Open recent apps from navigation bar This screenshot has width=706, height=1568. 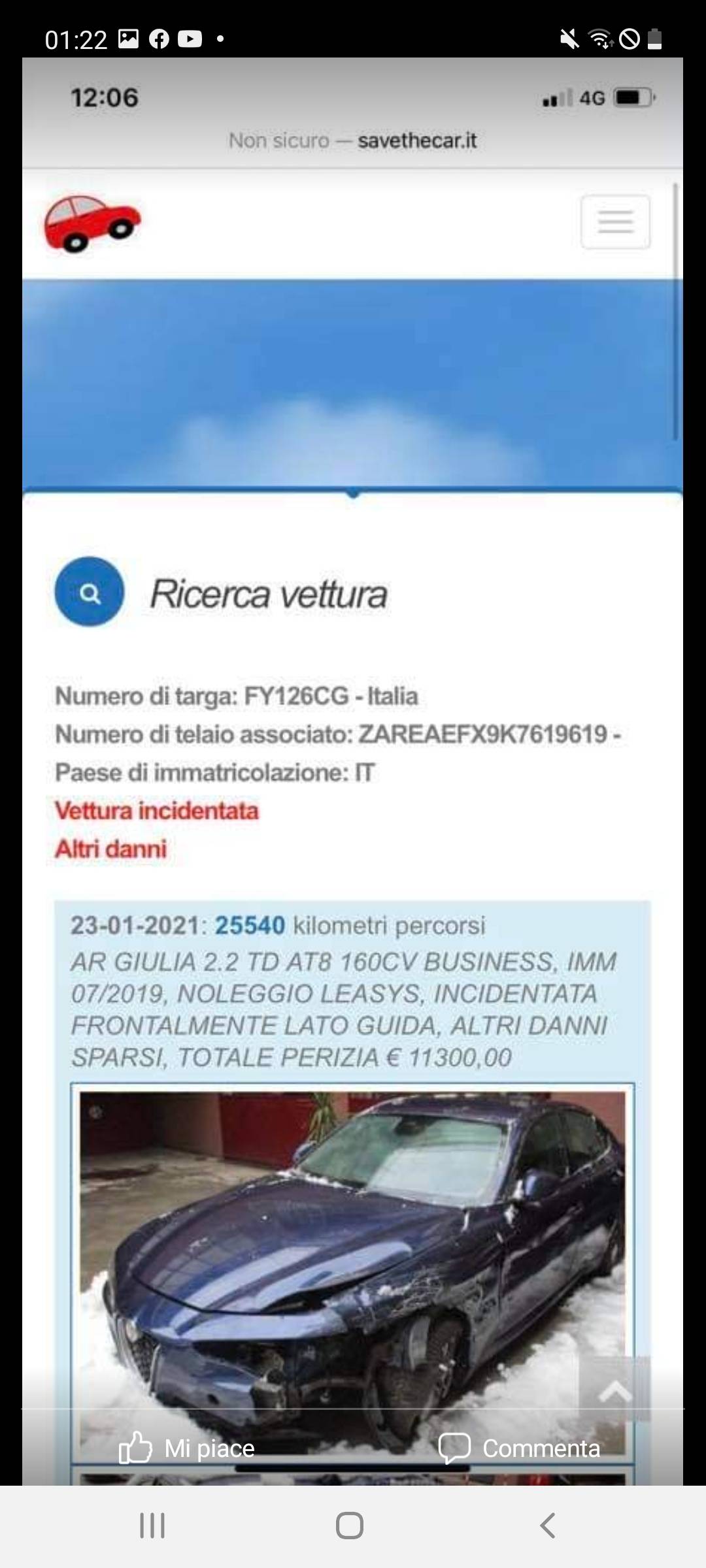[x=152, y=1526]
